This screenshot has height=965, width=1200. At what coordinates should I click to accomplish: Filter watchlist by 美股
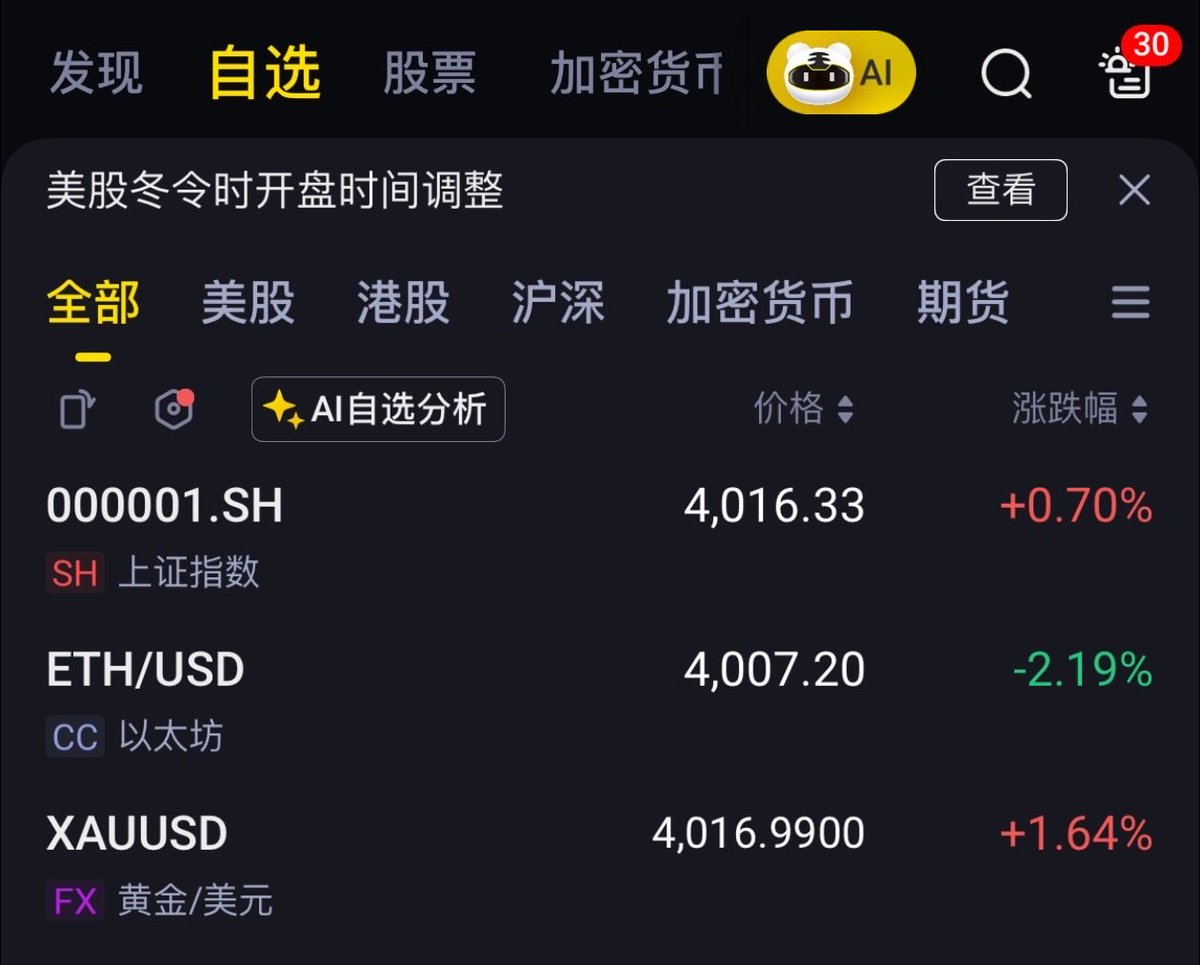click(248, 302)
